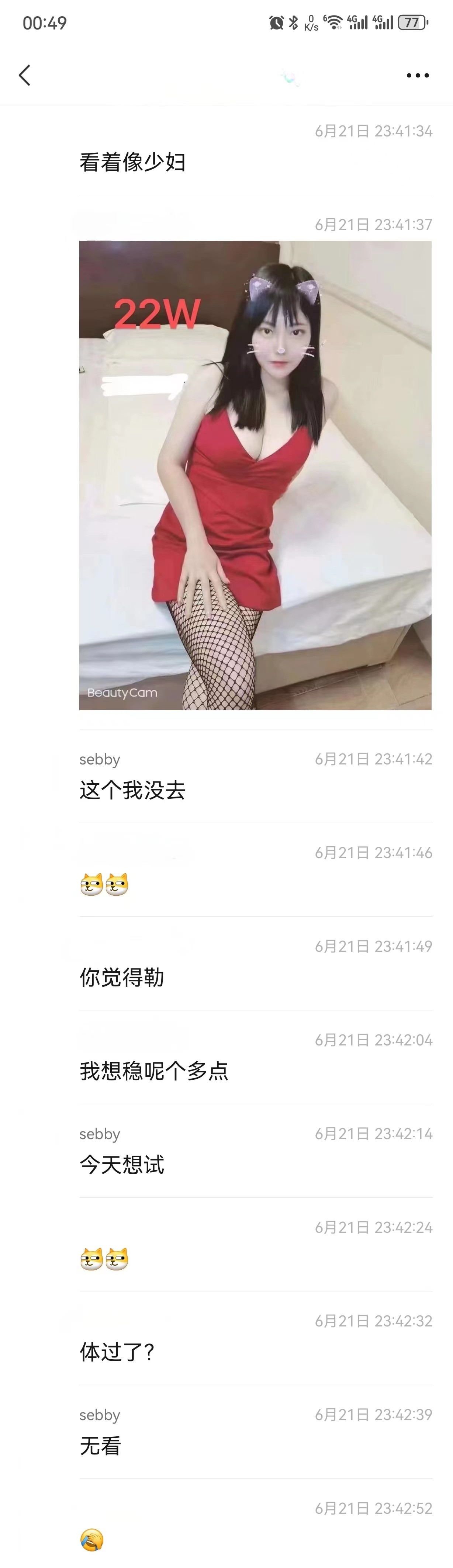Image resolution: width=453 pixels, height=1568 pixels.
Task: Go back using the top-left arrow
Action: (24, 76)
